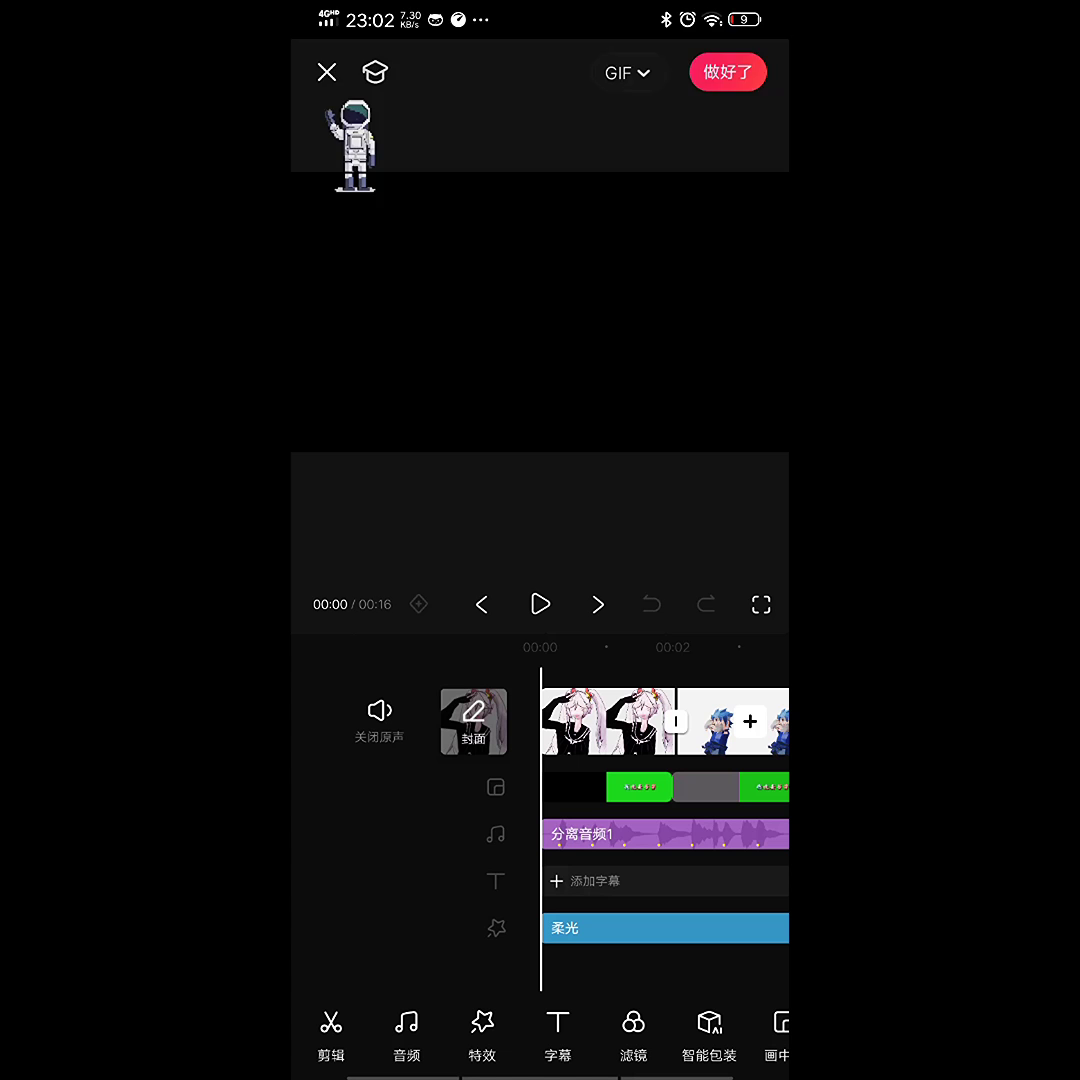The image size is (1080, 1080).
Task: Select the 分离音频1 audio track
Action: 665,834
